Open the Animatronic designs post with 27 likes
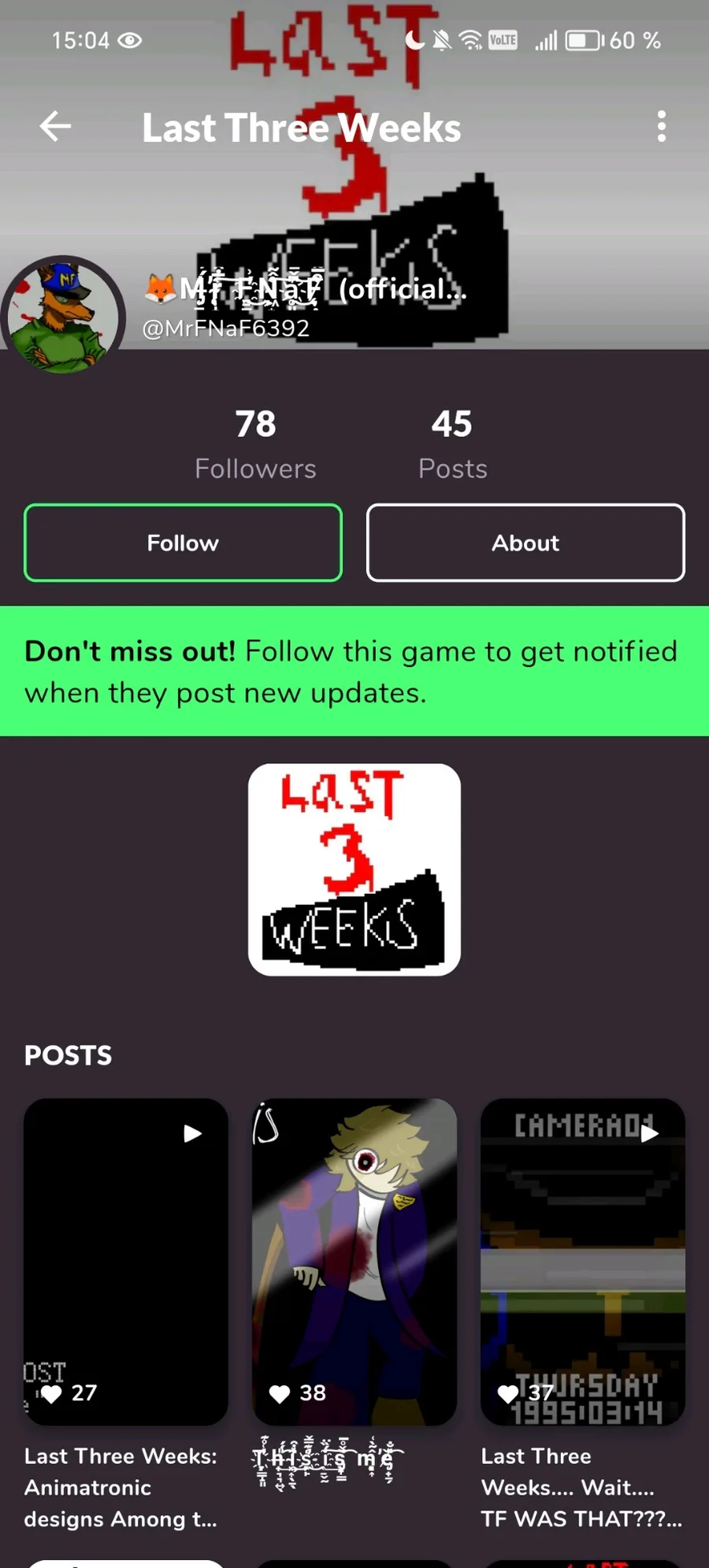709x1568 pixels. [126, 1262]
